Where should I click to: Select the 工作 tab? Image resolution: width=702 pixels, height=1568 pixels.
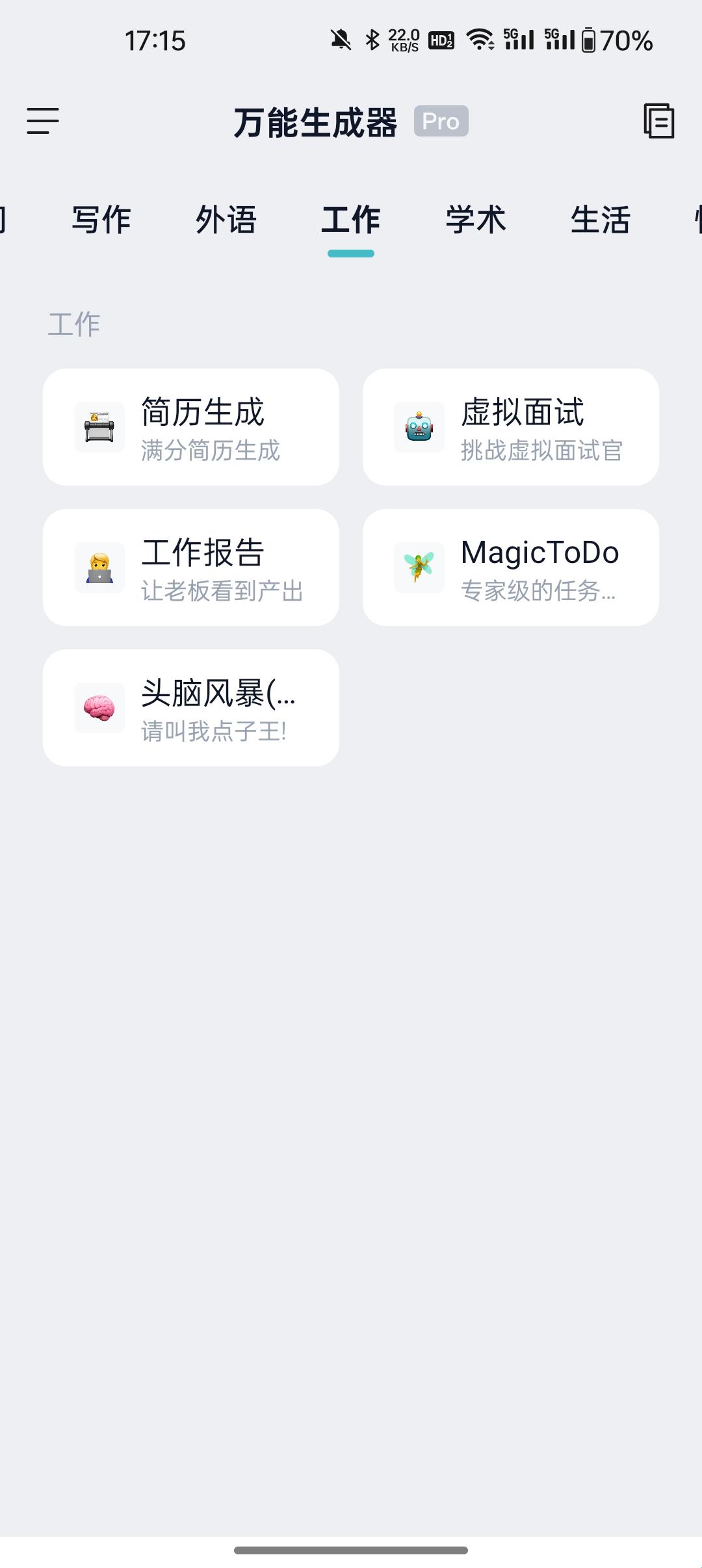tap(351, 220)
